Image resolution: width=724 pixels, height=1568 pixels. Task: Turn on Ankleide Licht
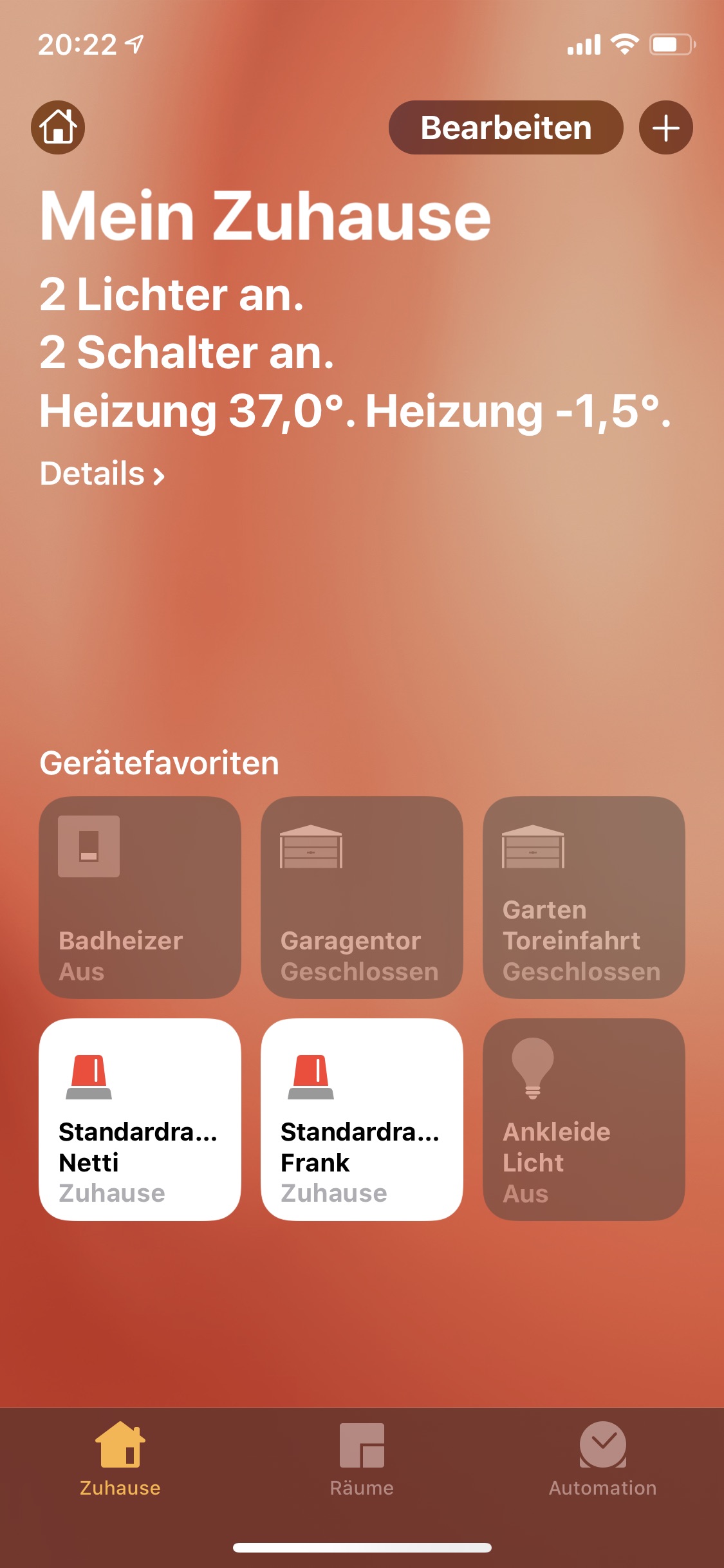[x=584, y=1119]
